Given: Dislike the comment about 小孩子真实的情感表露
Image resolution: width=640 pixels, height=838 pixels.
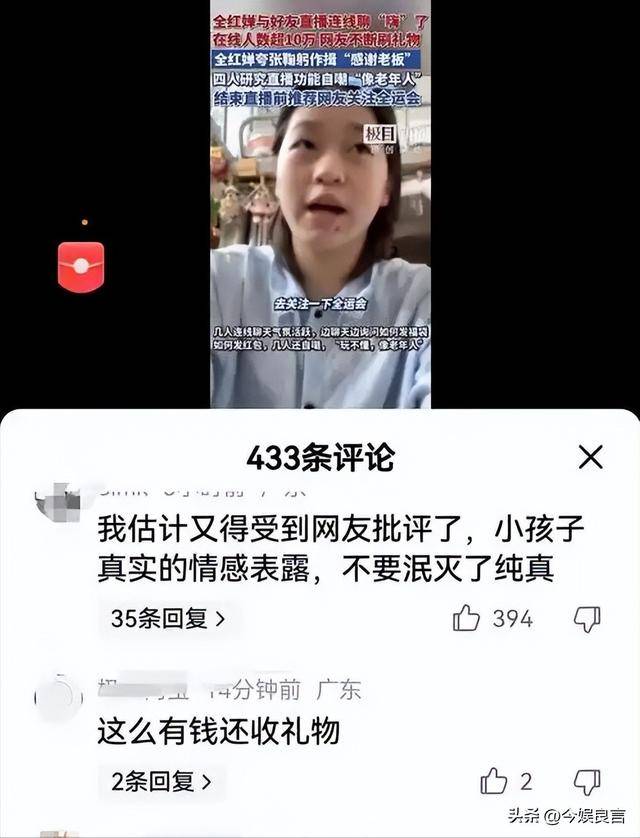Looking at the screenshot, I should pyautogui.click(x=587, y=619).
